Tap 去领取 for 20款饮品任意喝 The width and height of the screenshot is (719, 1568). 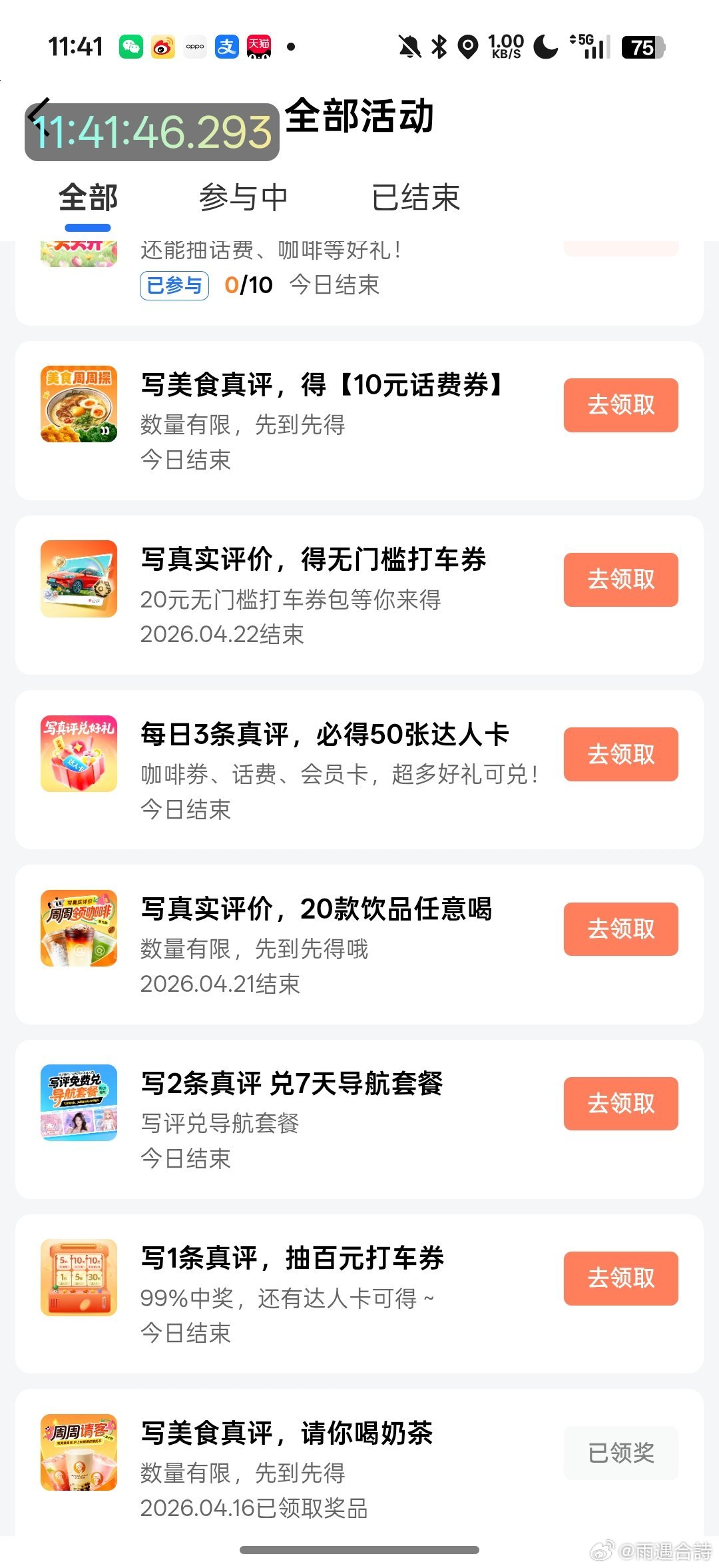(620, 929)
